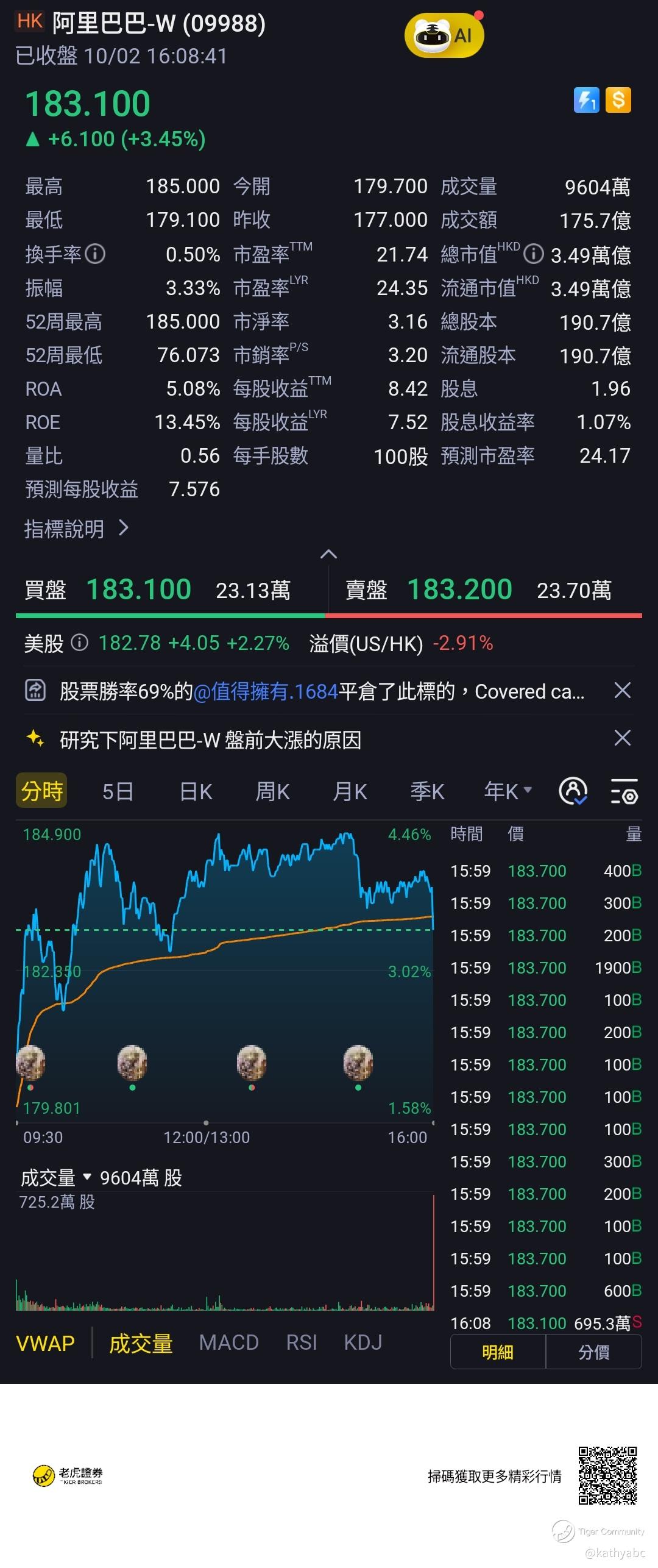Viewport: 658px width, 1568px height.
Task: Select the 月K chart tab
Action: click(x=350, y=791)
